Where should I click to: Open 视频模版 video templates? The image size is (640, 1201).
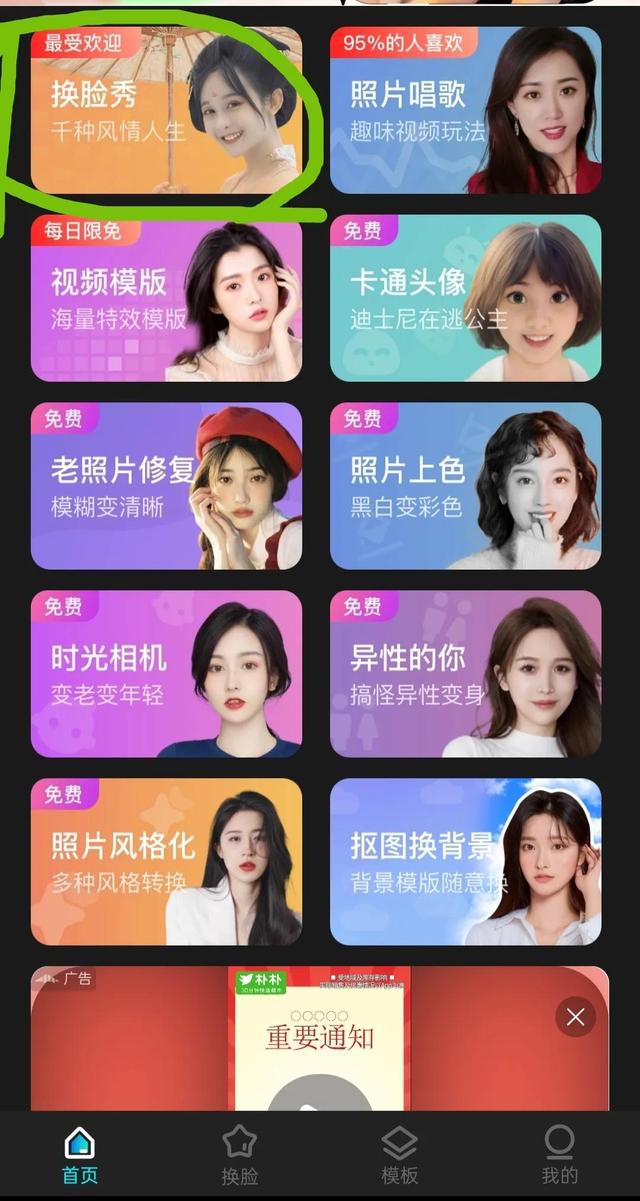(x=166, y=298)
